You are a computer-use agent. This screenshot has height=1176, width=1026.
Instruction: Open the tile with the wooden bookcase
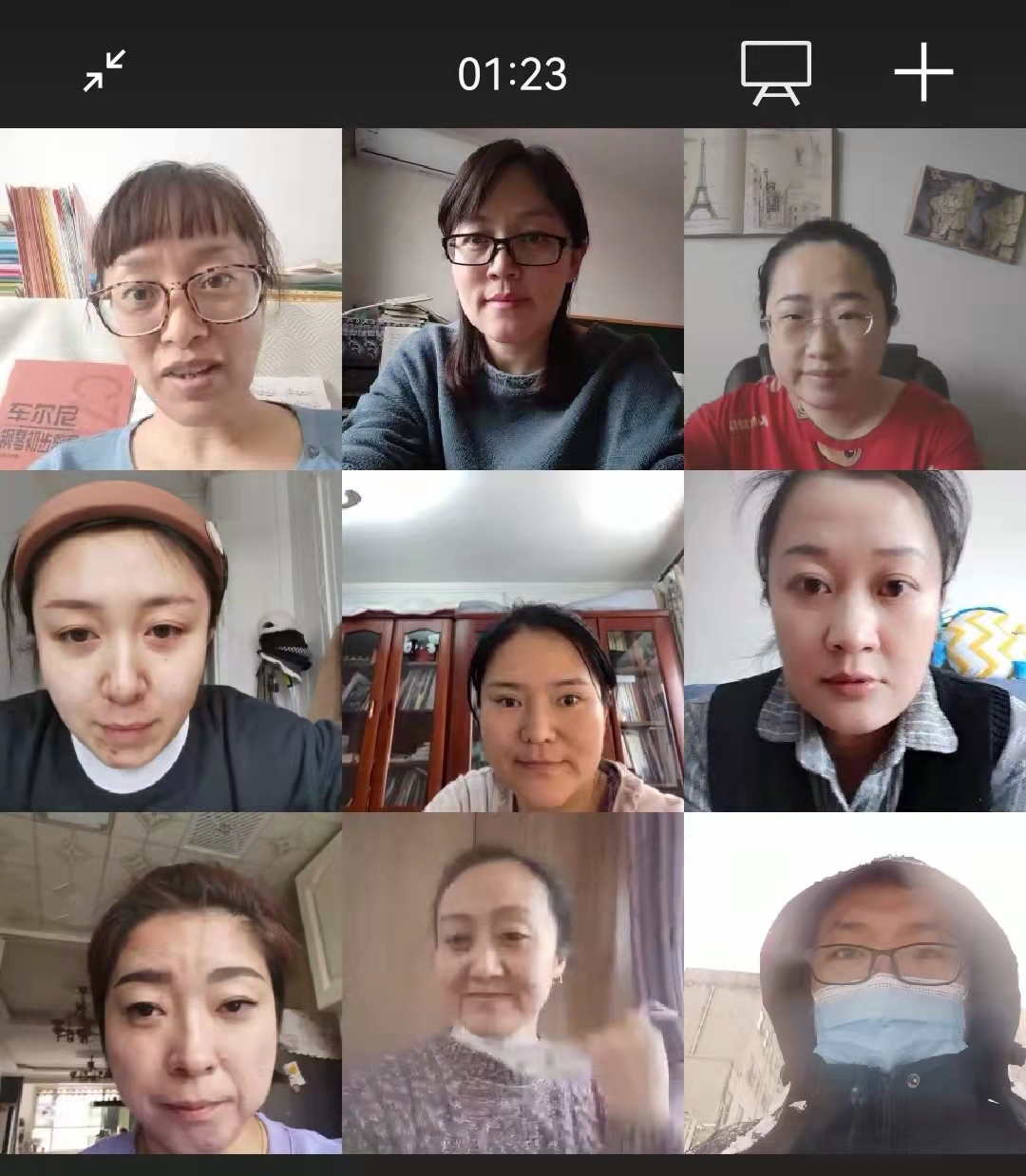click(513, 641)
